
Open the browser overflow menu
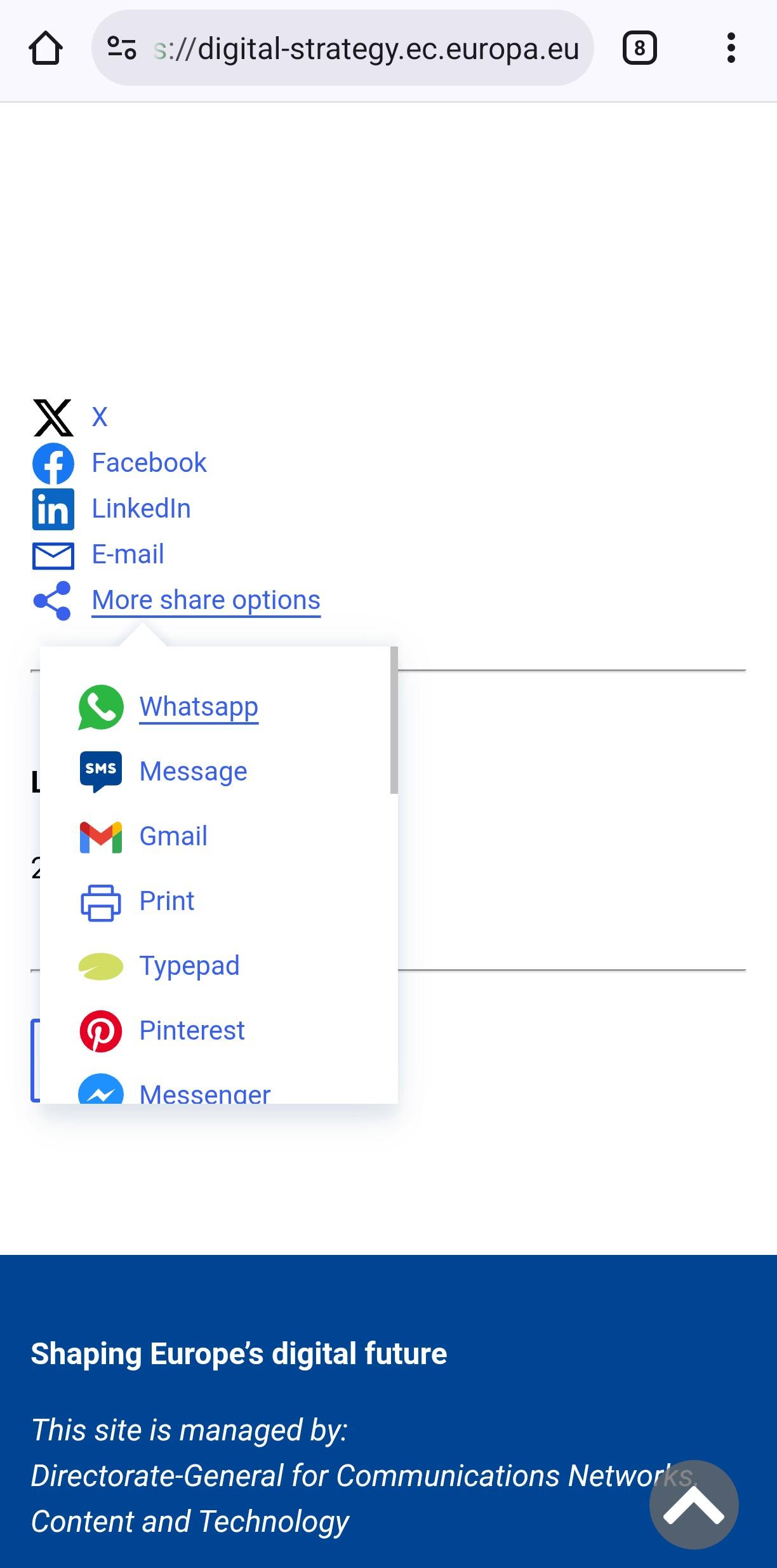point(731,48)
